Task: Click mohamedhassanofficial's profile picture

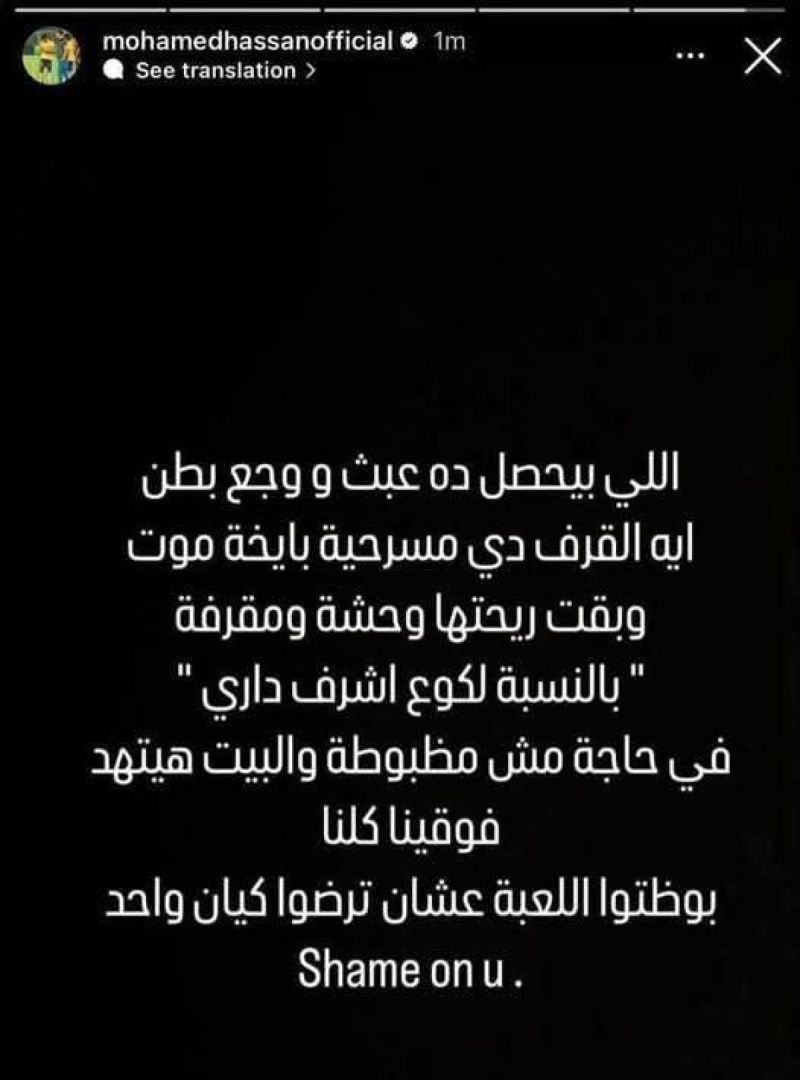Action: pos(52,53)
